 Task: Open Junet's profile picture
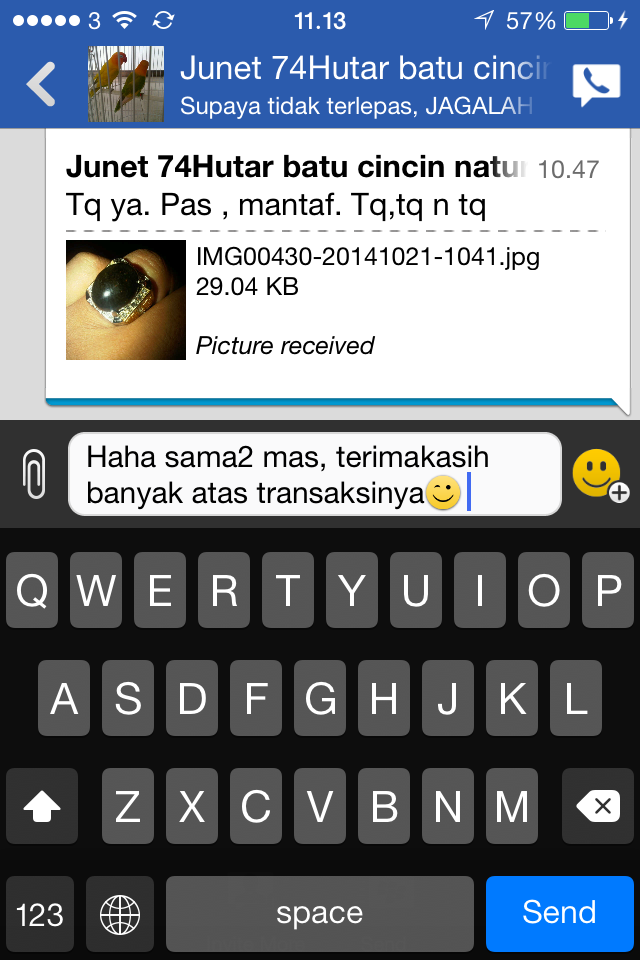coord(126,84)
